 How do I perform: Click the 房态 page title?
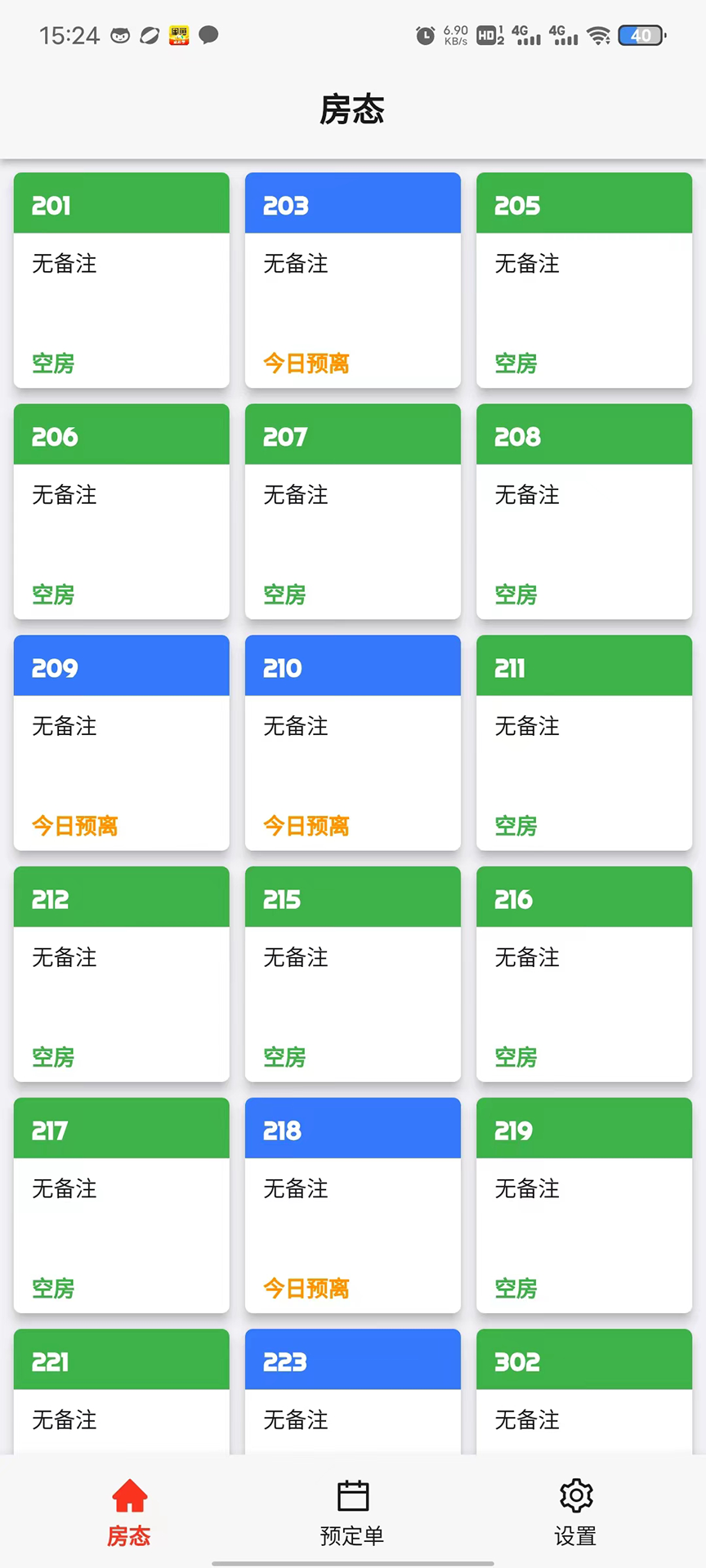pos(352,110)
